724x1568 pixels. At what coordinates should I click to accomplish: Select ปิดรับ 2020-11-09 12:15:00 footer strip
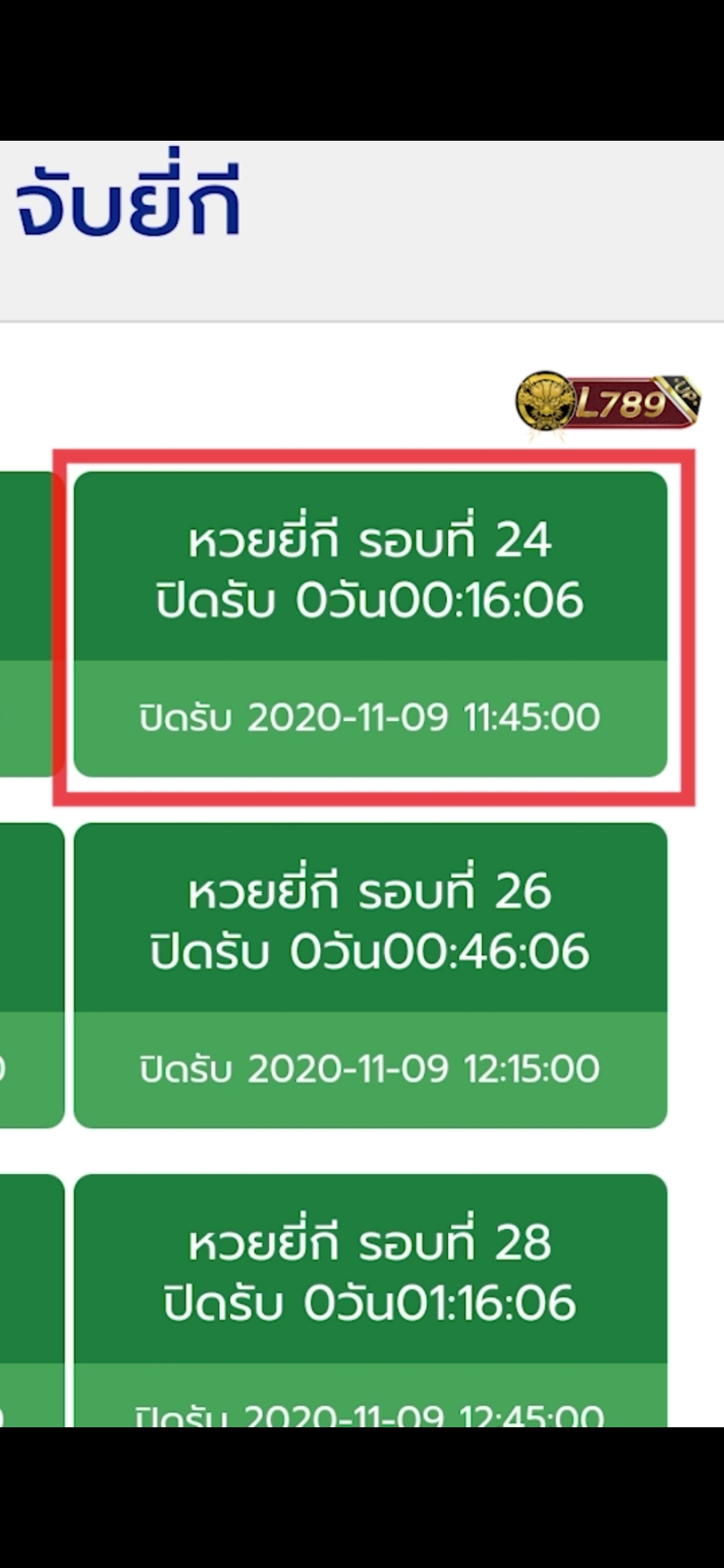click(369, 1068)
